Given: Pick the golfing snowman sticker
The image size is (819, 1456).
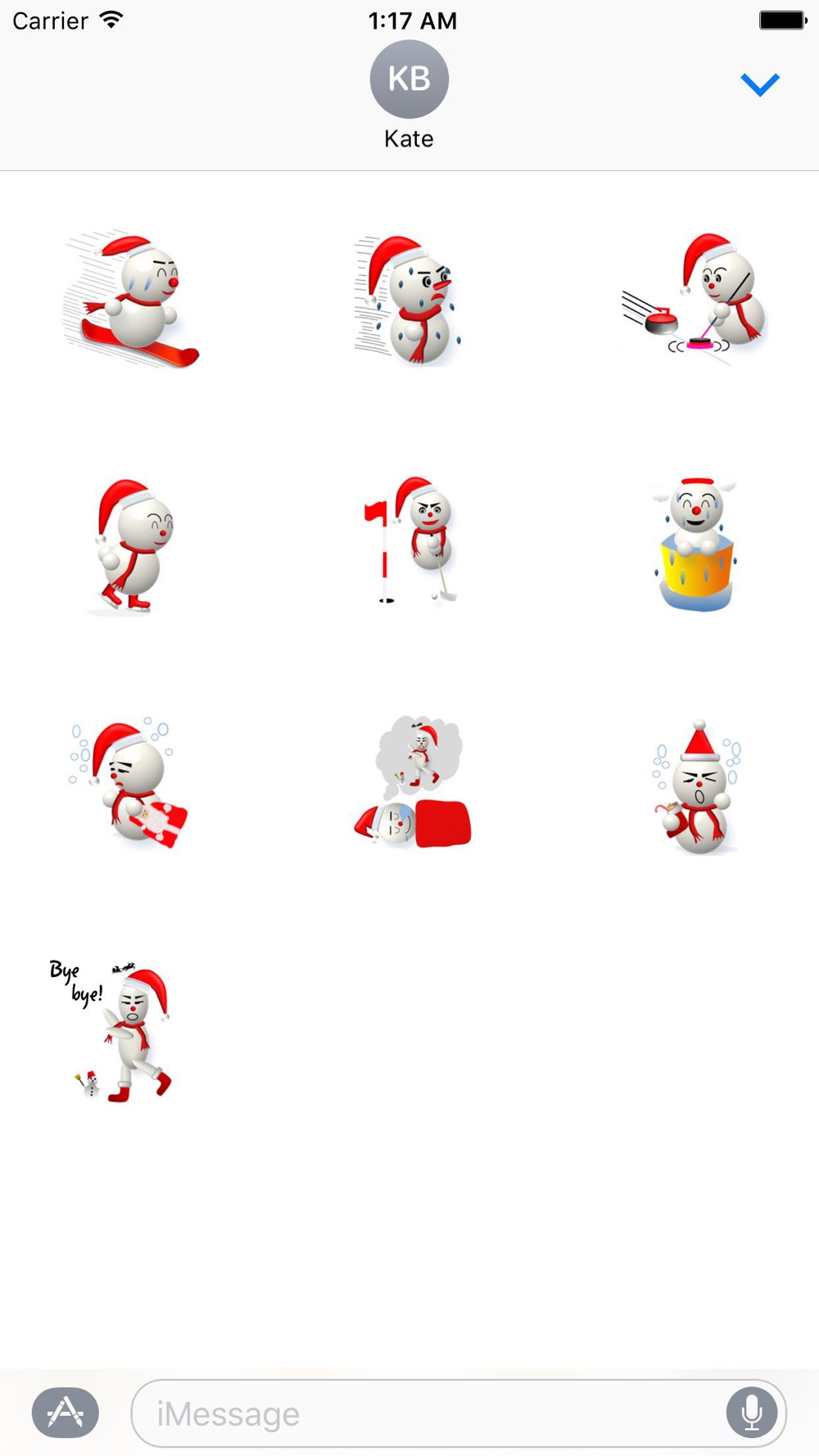Looking at the screenshot, I should click(409, 540).
